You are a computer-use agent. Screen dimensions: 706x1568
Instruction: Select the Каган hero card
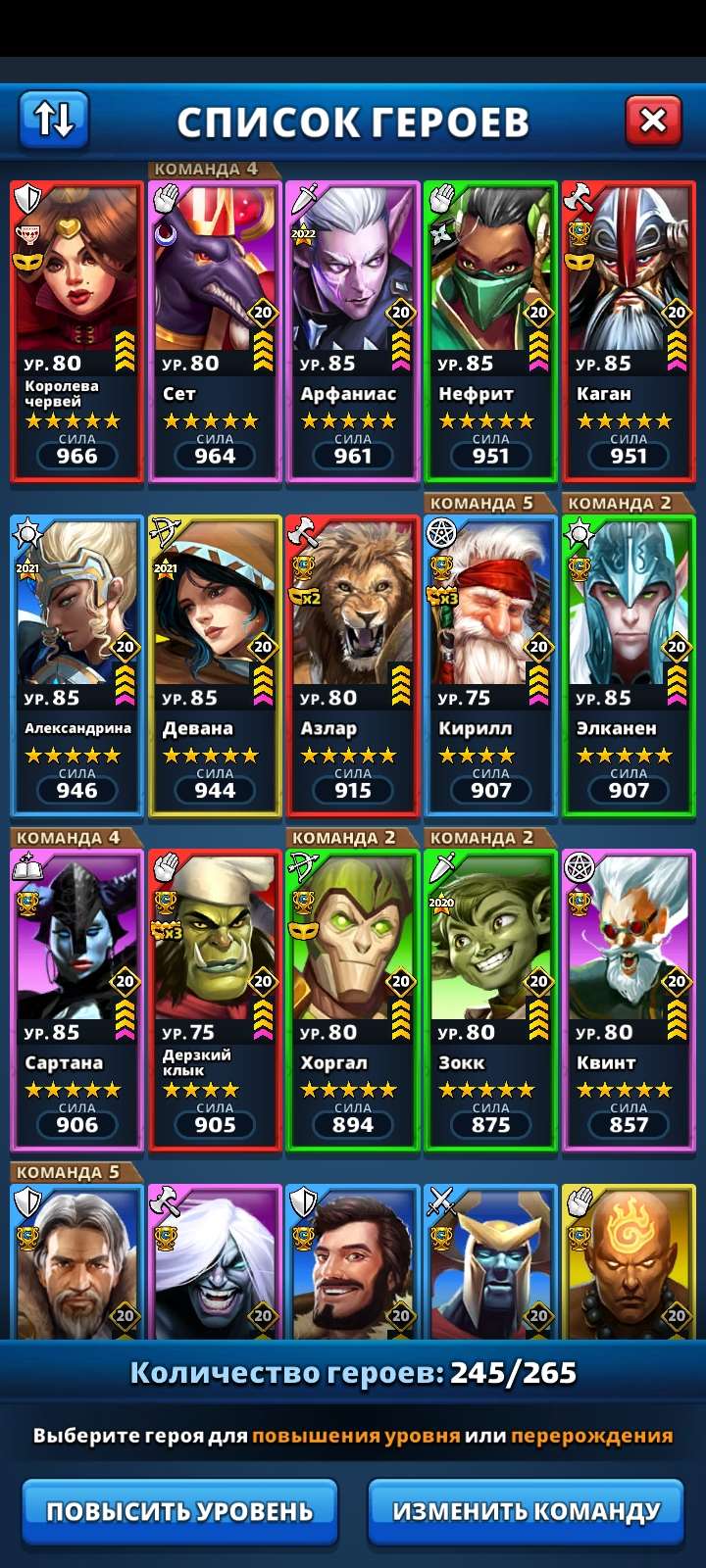[629, 333]
